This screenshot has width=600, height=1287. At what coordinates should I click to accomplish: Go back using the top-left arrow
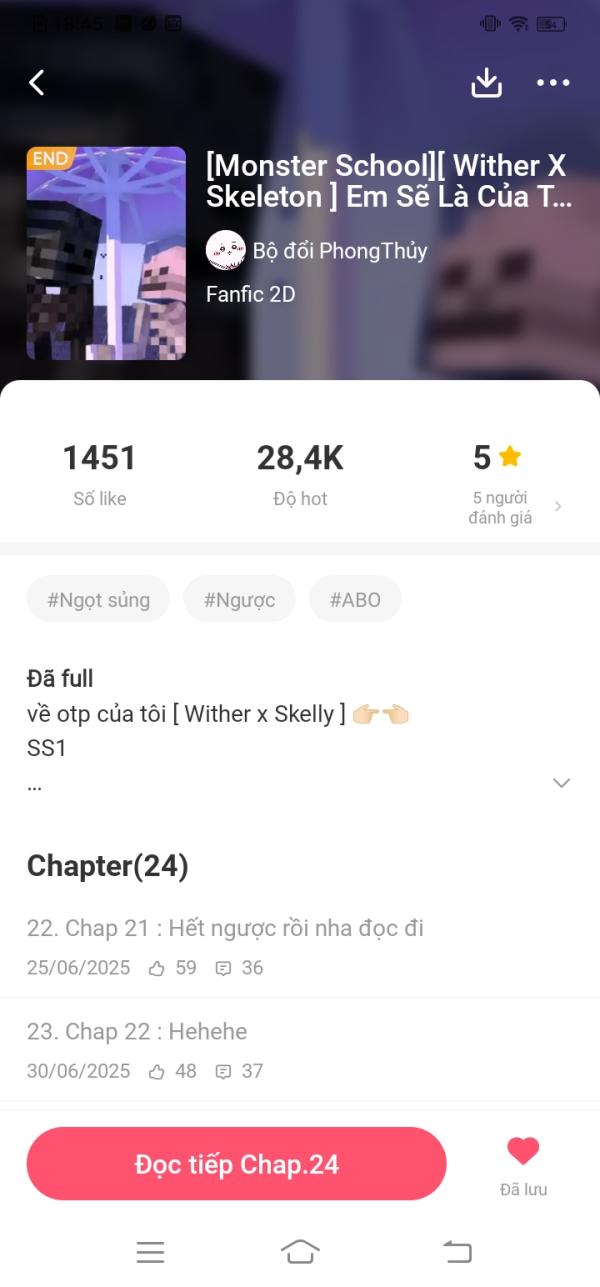click(x=37, y=83)
